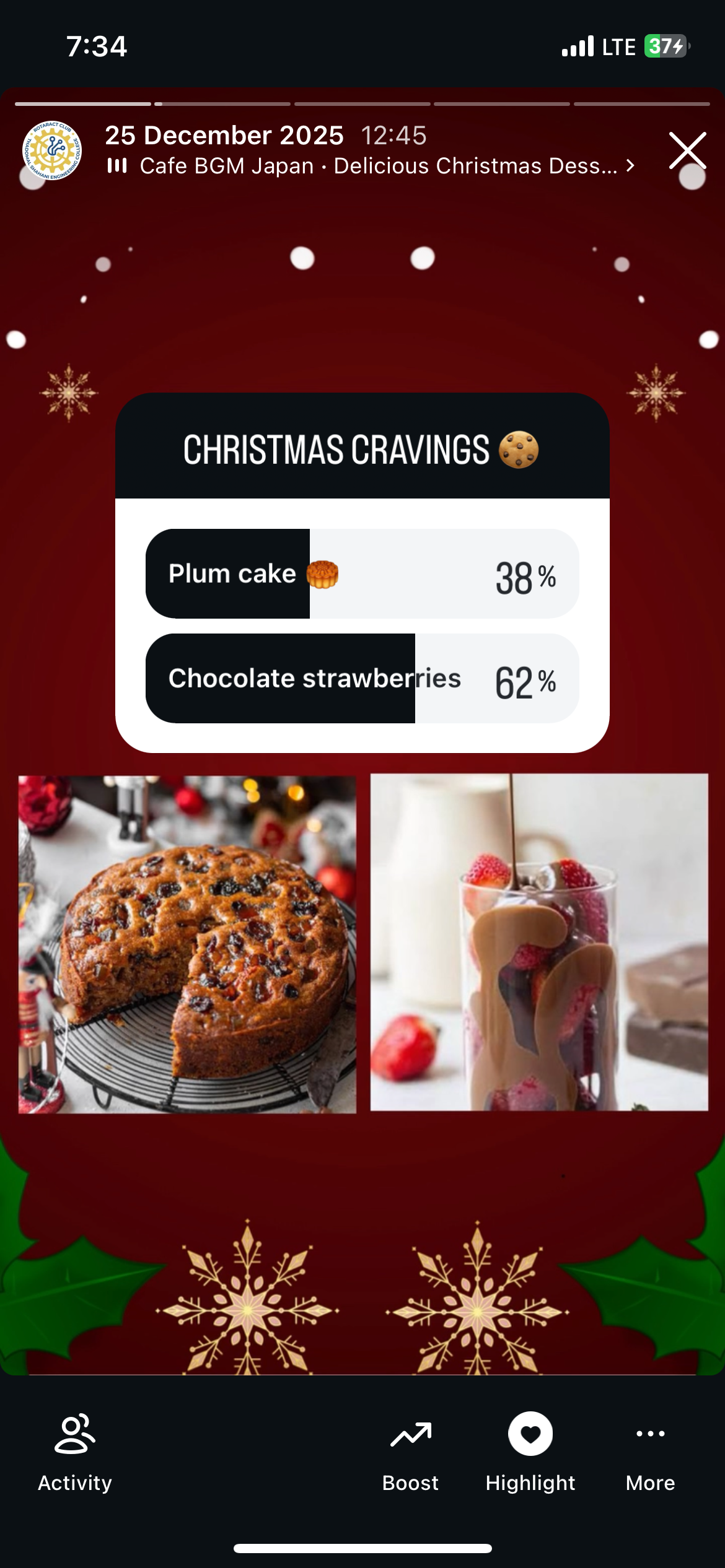Open Plum cake poll results

(x=362, y=573)
